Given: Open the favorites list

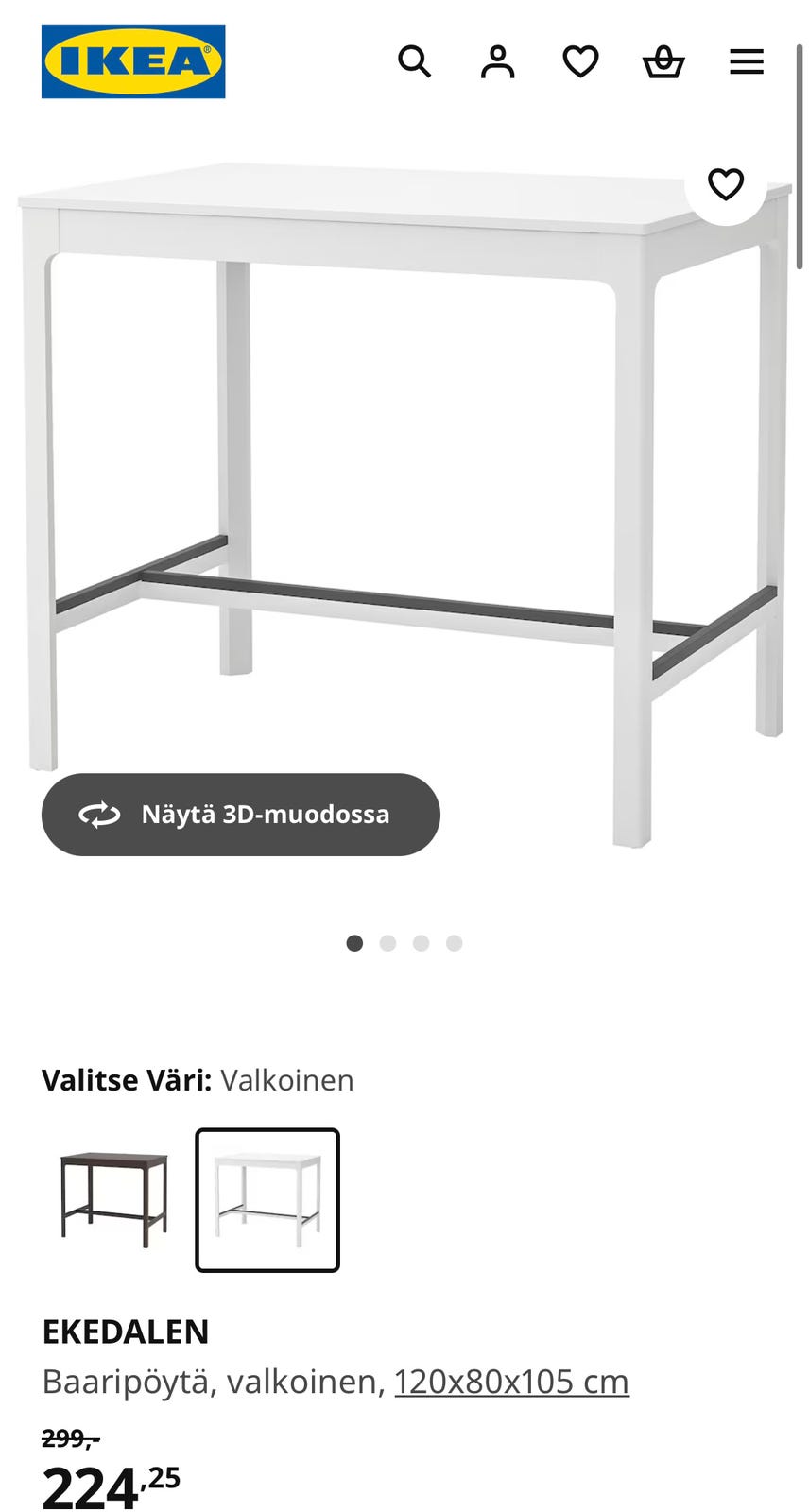Looking at the screenshot, I should (579, 61).
